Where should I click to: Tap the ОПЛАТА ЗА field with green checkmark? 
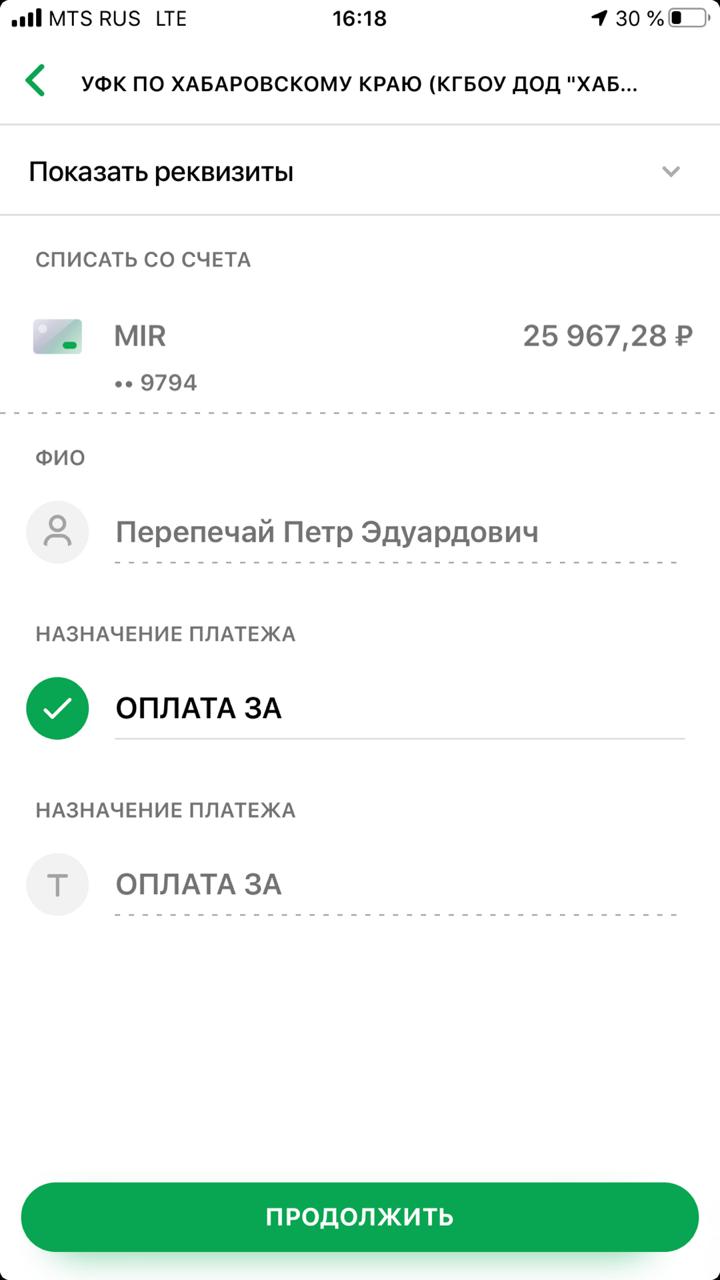(x=398, y=709)
